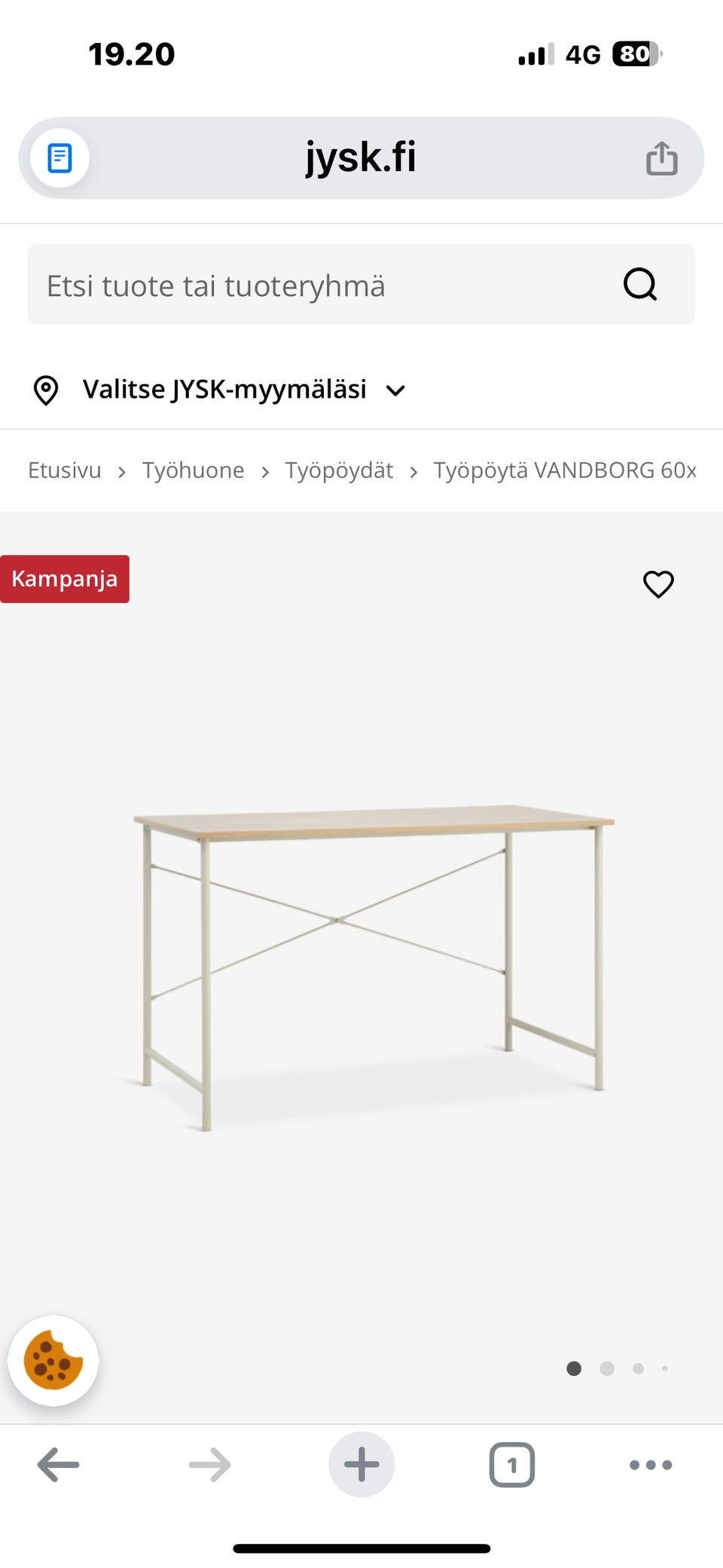Image resolution: width=723 pixels, height=1568 pixels.
Task: Tap the new tab plus icon
Action: click(361, 1464)
